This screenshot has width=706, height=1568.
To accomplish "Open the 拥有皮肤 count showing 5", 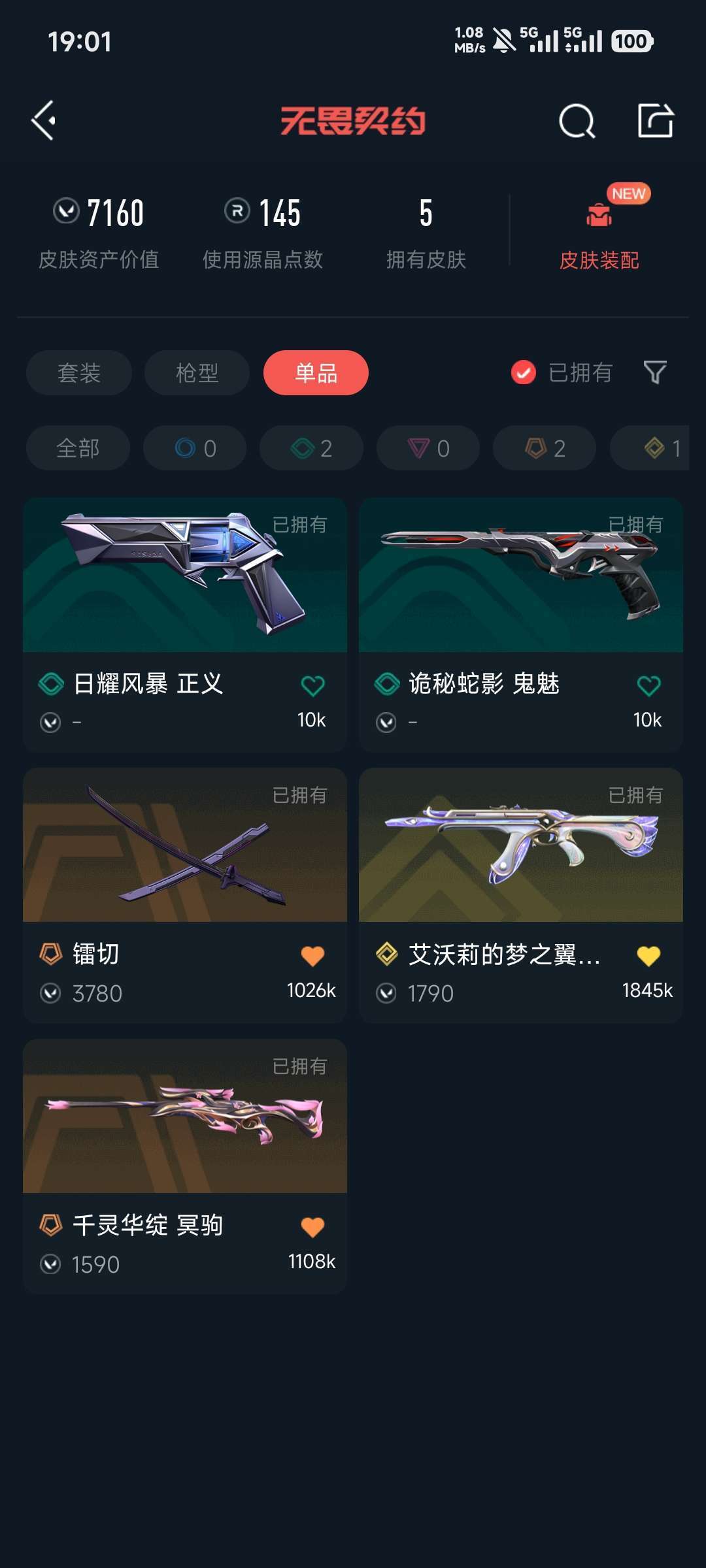I will pyautogui.click(x=426, y=232).
